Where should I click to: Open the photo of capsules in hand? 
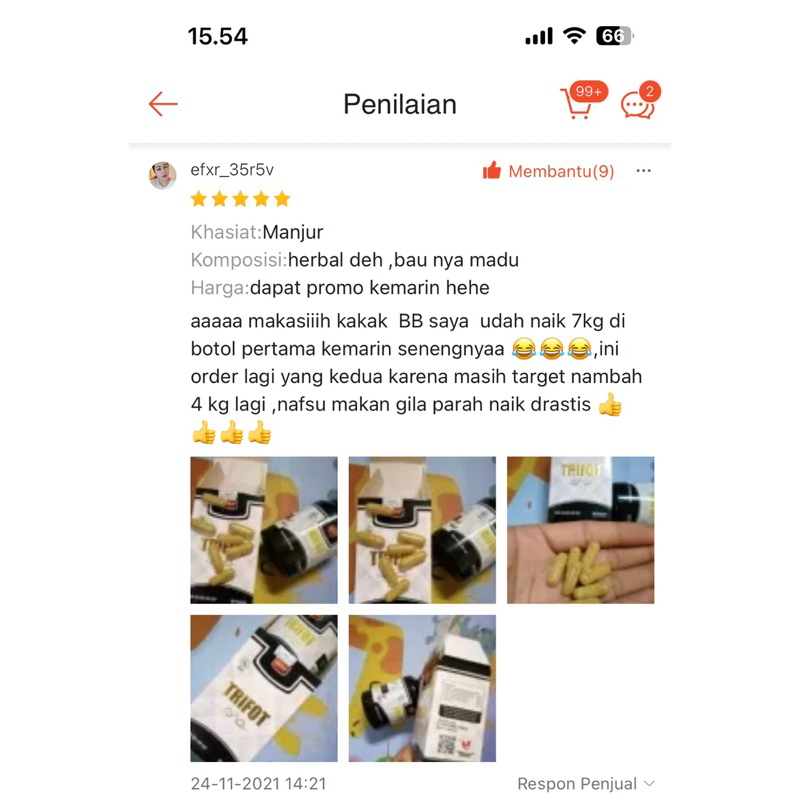tap(580, 530)
